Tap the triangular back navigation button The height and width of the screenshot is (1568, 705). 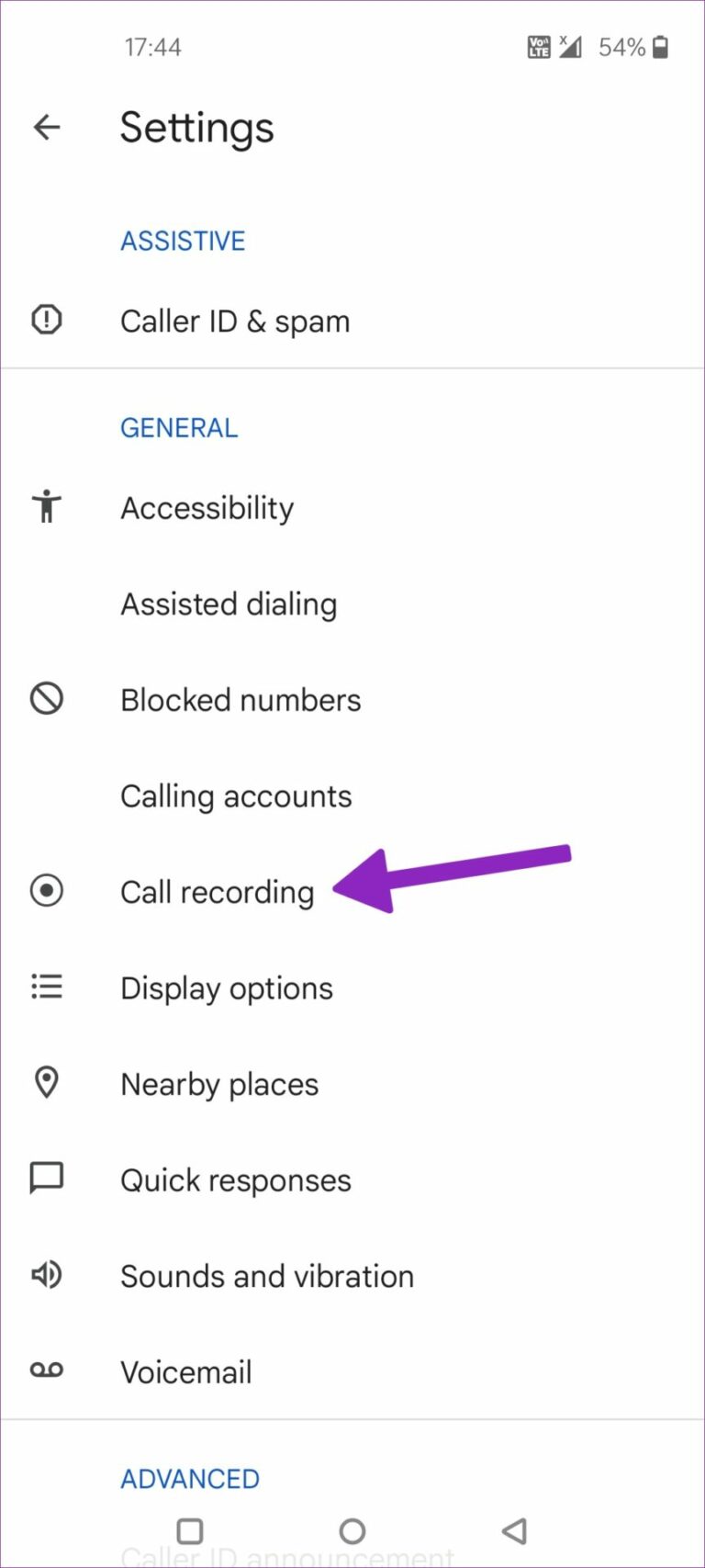tap(513, 1529)
